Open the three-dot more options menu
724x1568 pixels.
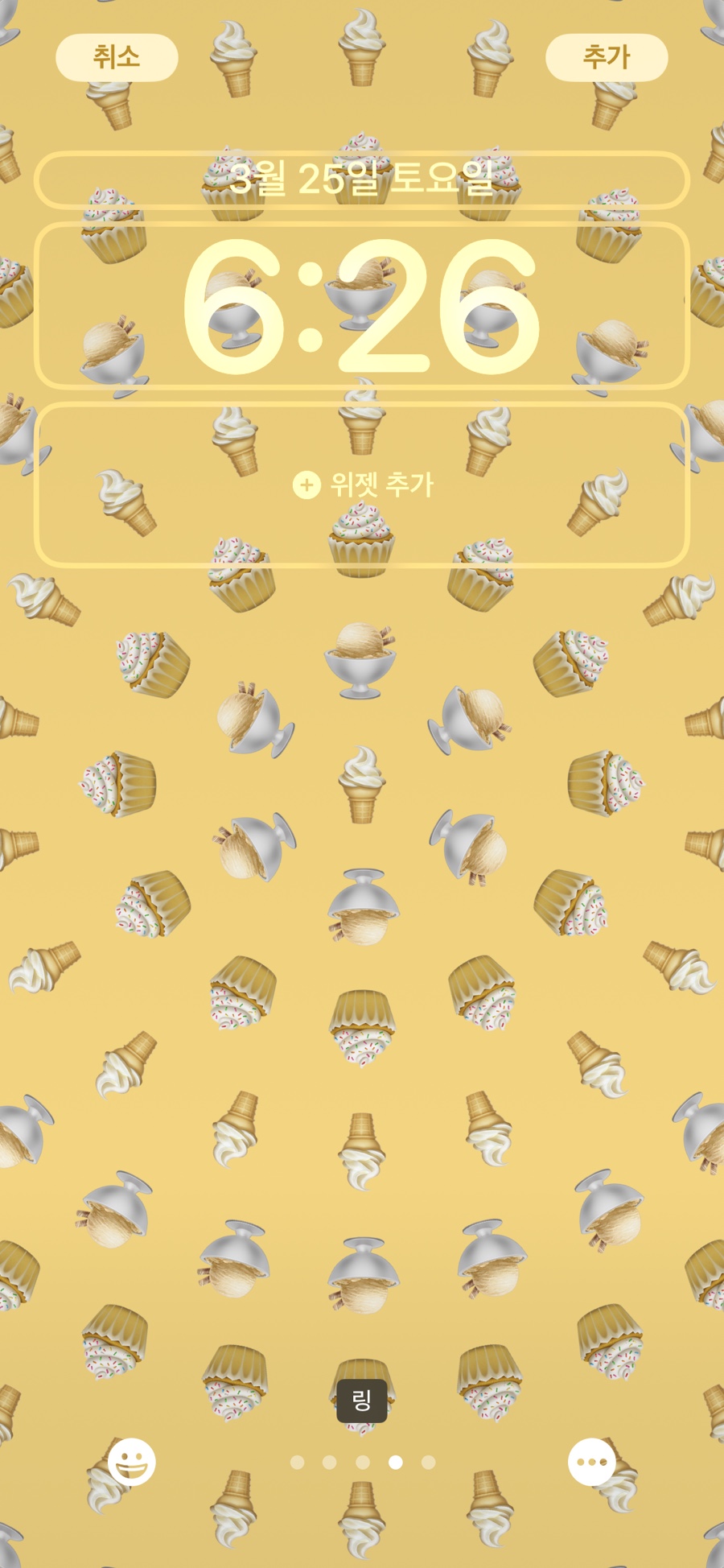(x=592, y=1462)
